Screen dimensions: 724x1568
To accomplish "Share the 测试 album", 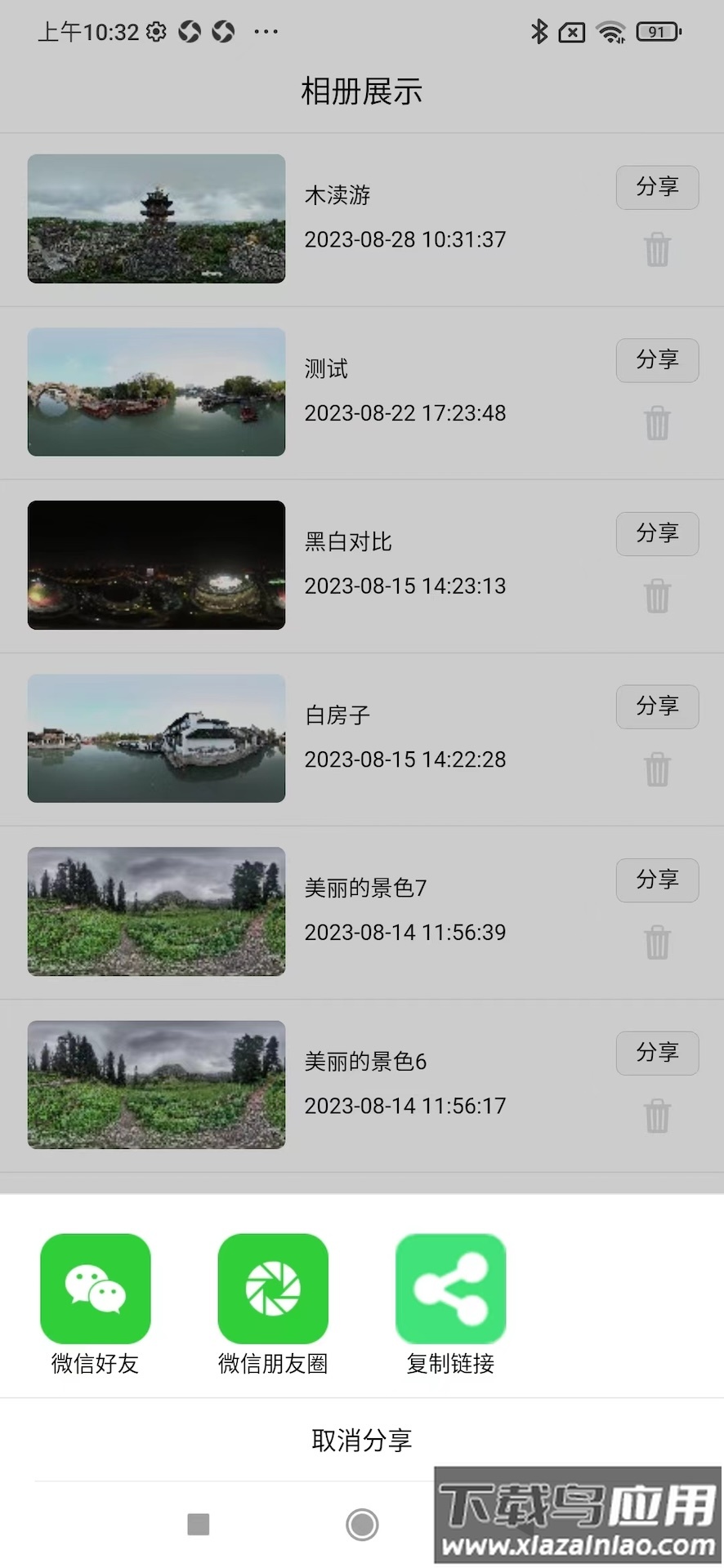I will (657, 360).
